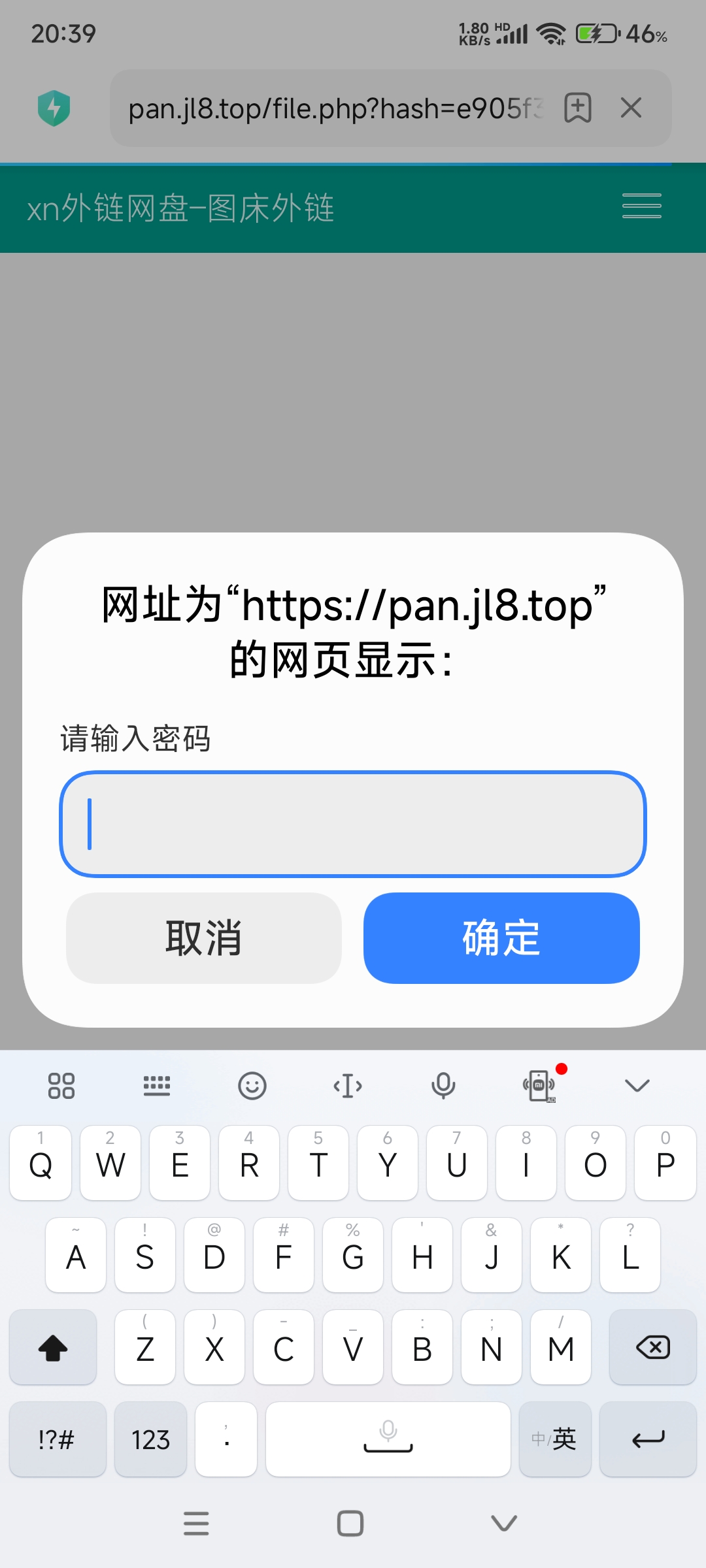The width and height of the screenshot is (706, 1568).
Task: Open the emoji panel on the keyboard
Action: click(x=252, y=1086)
